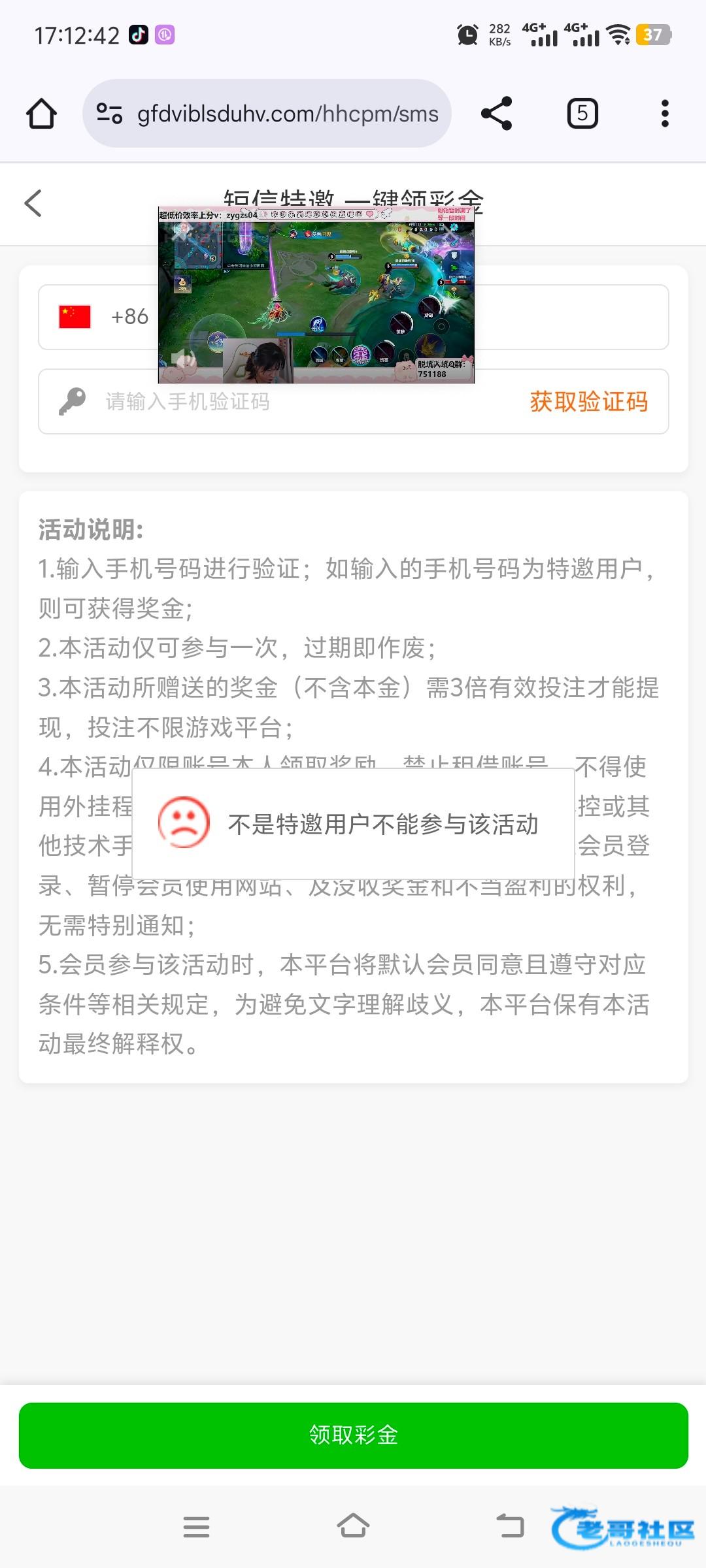Tap 获取验证码 to request code
The height and width of the screenshot is (1568, 706).
589,402
